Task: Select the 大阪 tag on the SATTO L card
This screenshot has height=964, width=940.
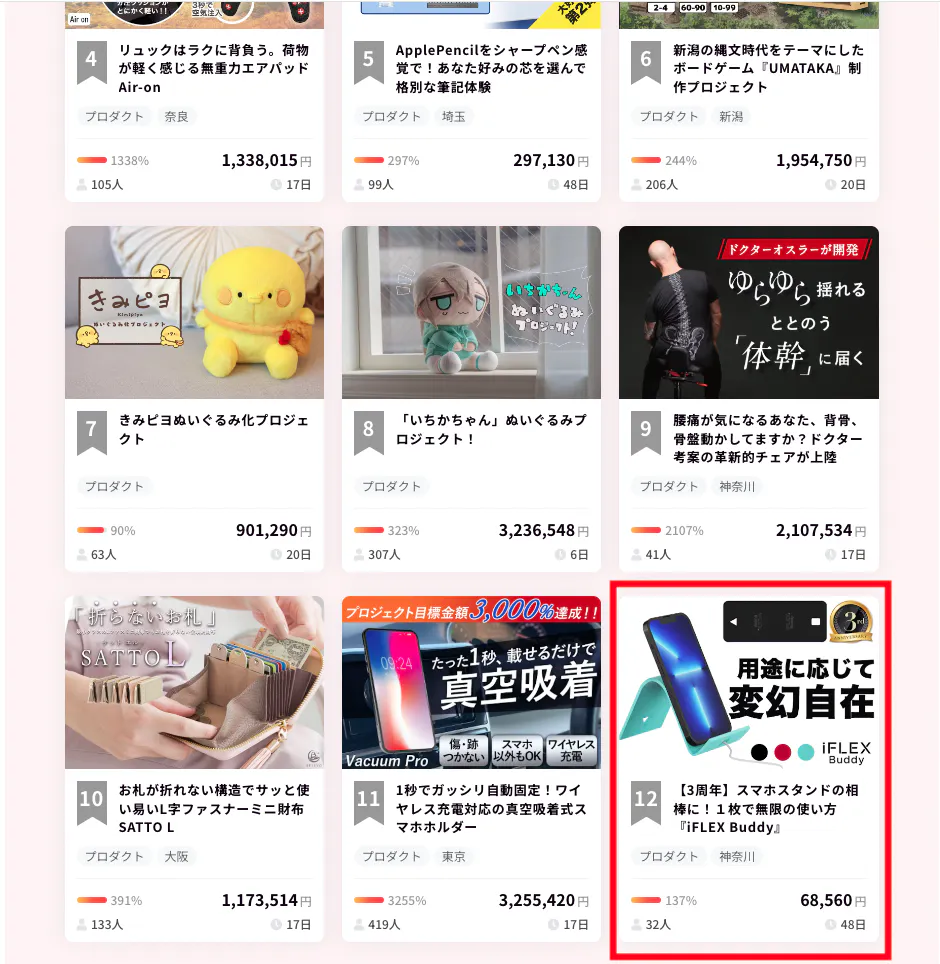Action: point(177,856)
